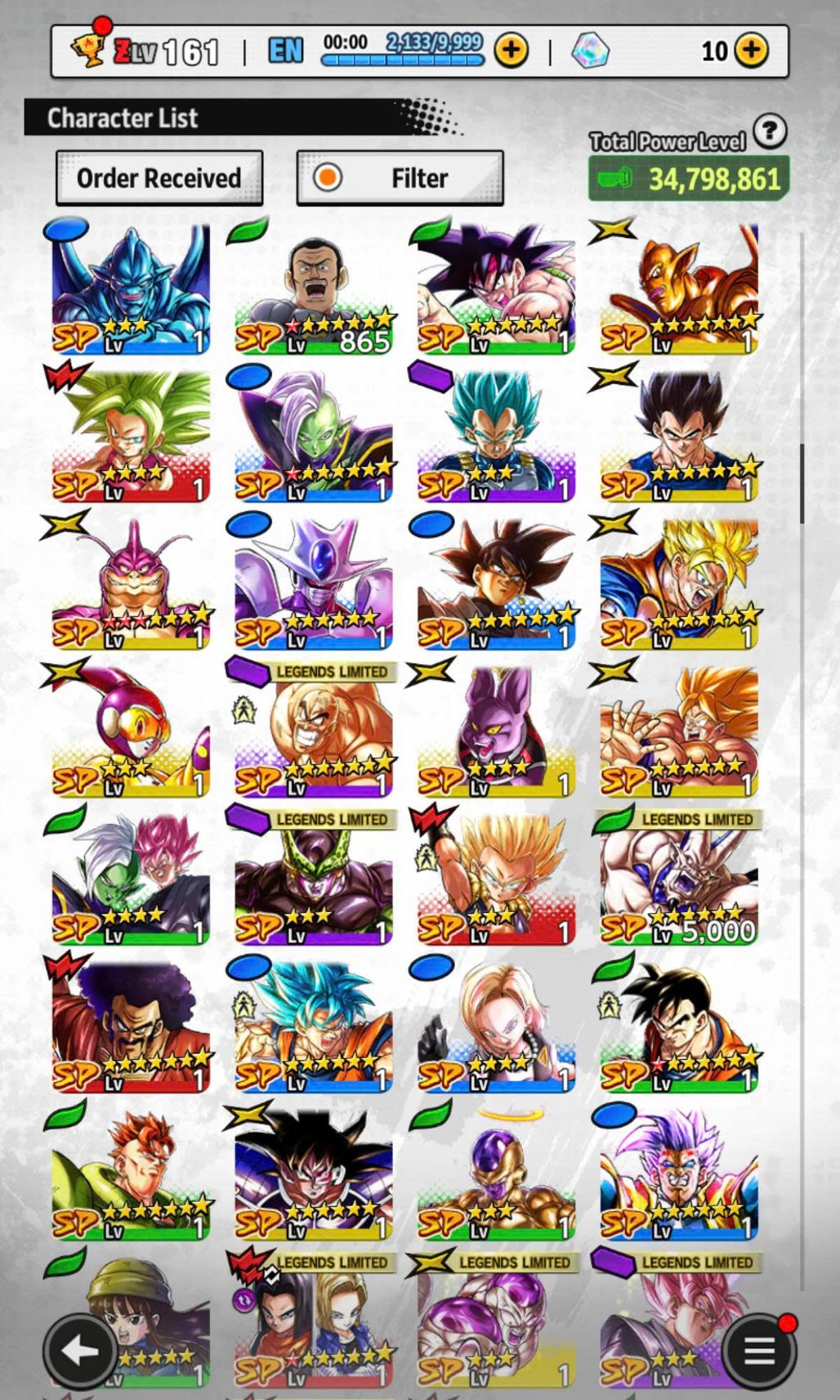
Task: Open the Total Power Level help icon
Action: coord(770,131)
